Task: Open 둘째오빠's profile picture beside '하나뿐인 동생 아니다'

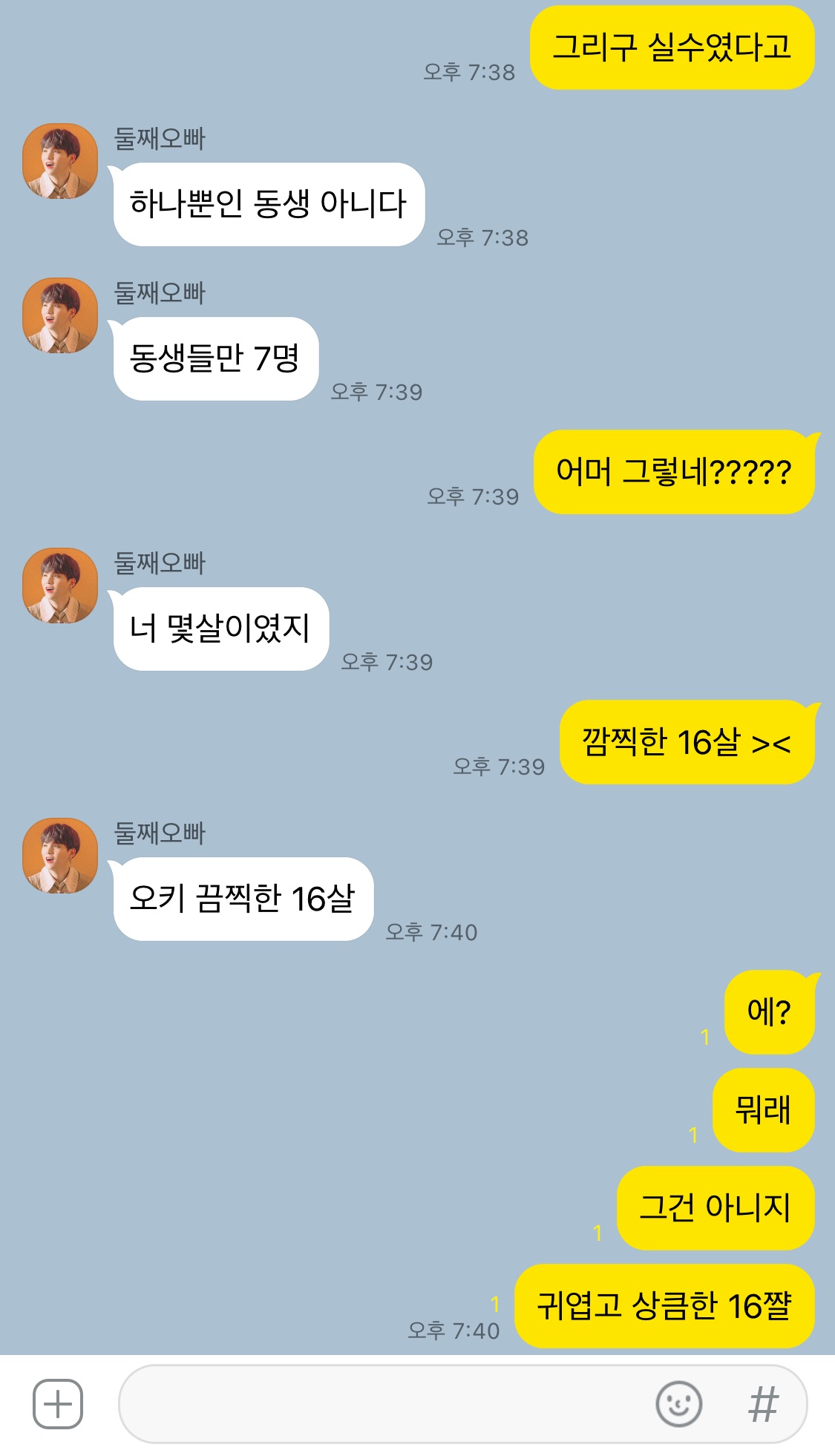Action: coord(60,161)
